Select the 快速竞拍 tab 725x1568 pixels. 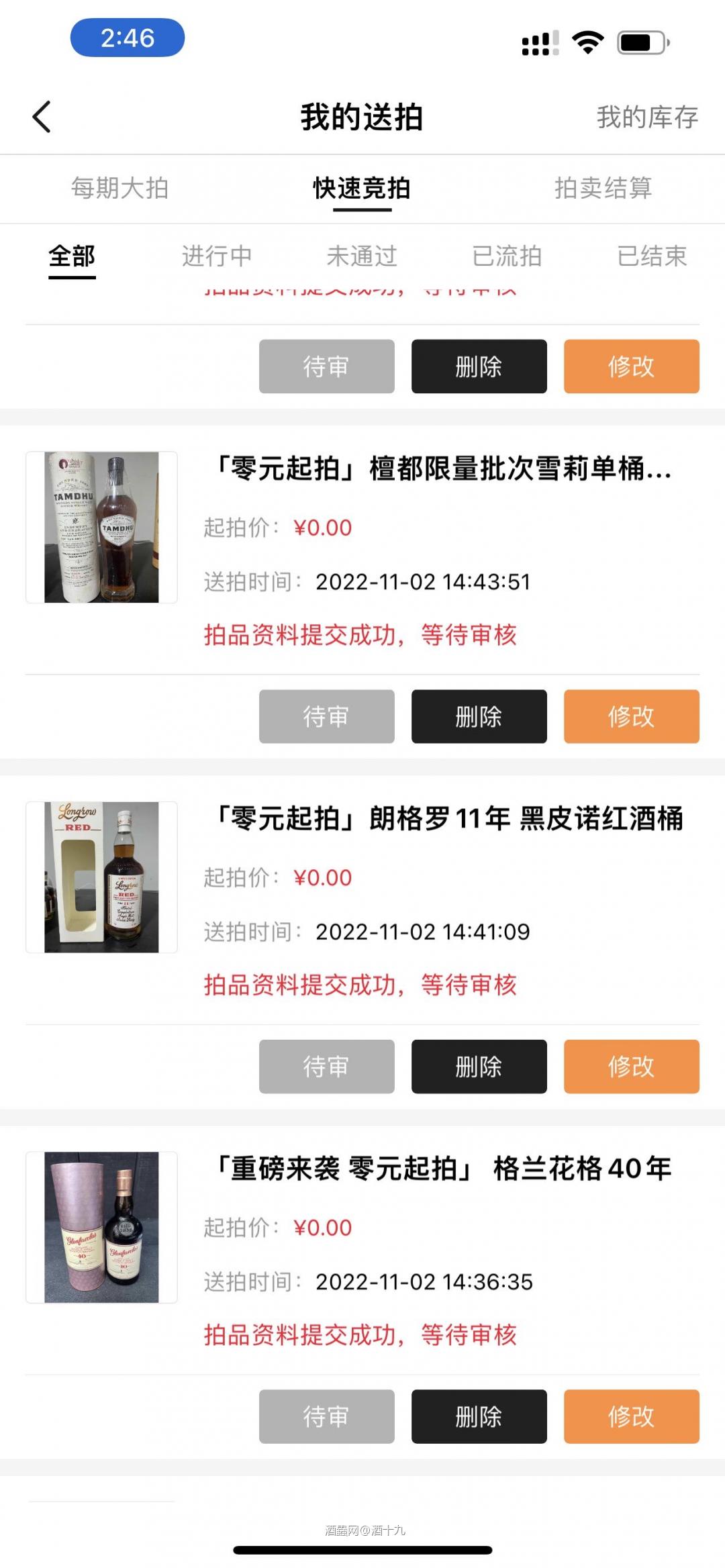362,189
